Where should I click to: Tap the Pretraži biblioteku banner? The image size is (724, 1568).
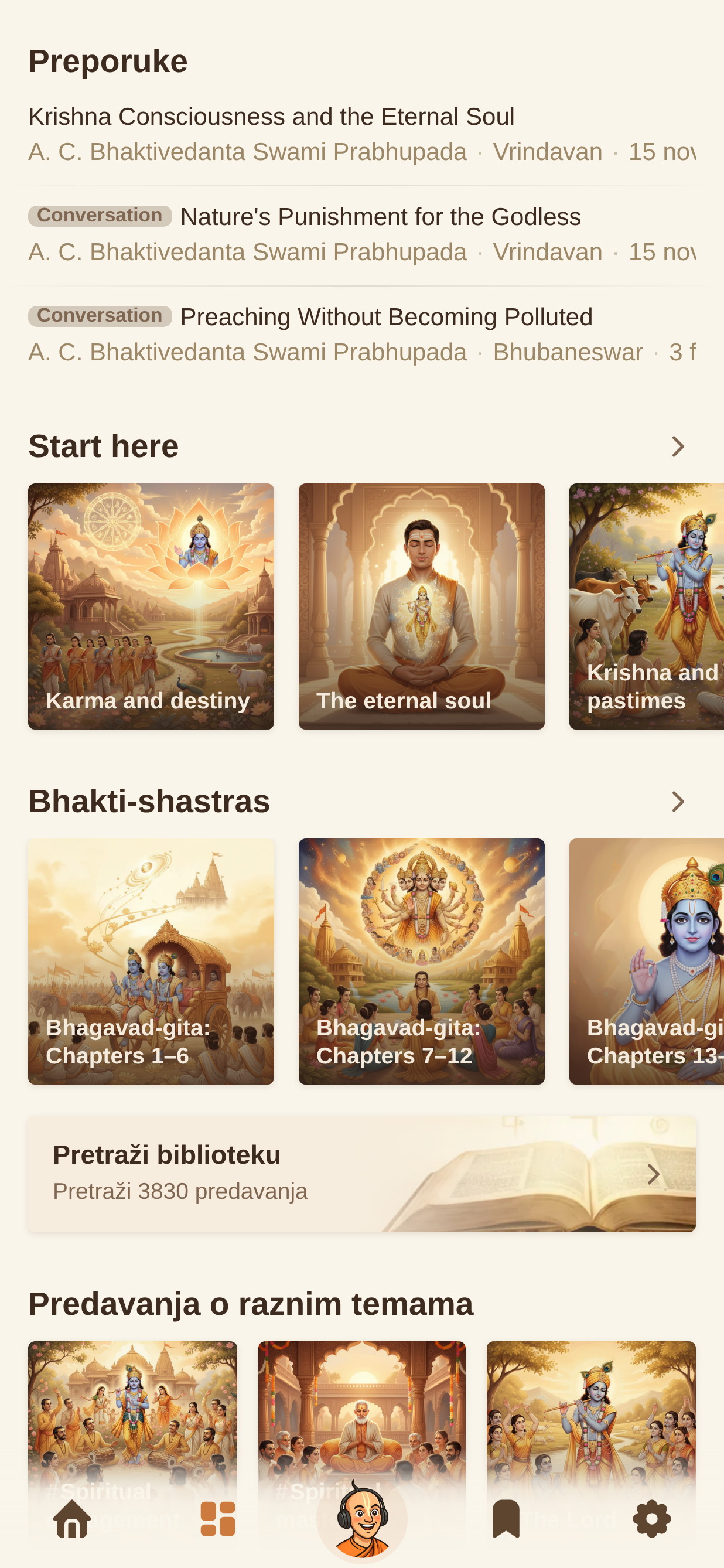[362, 1174]
